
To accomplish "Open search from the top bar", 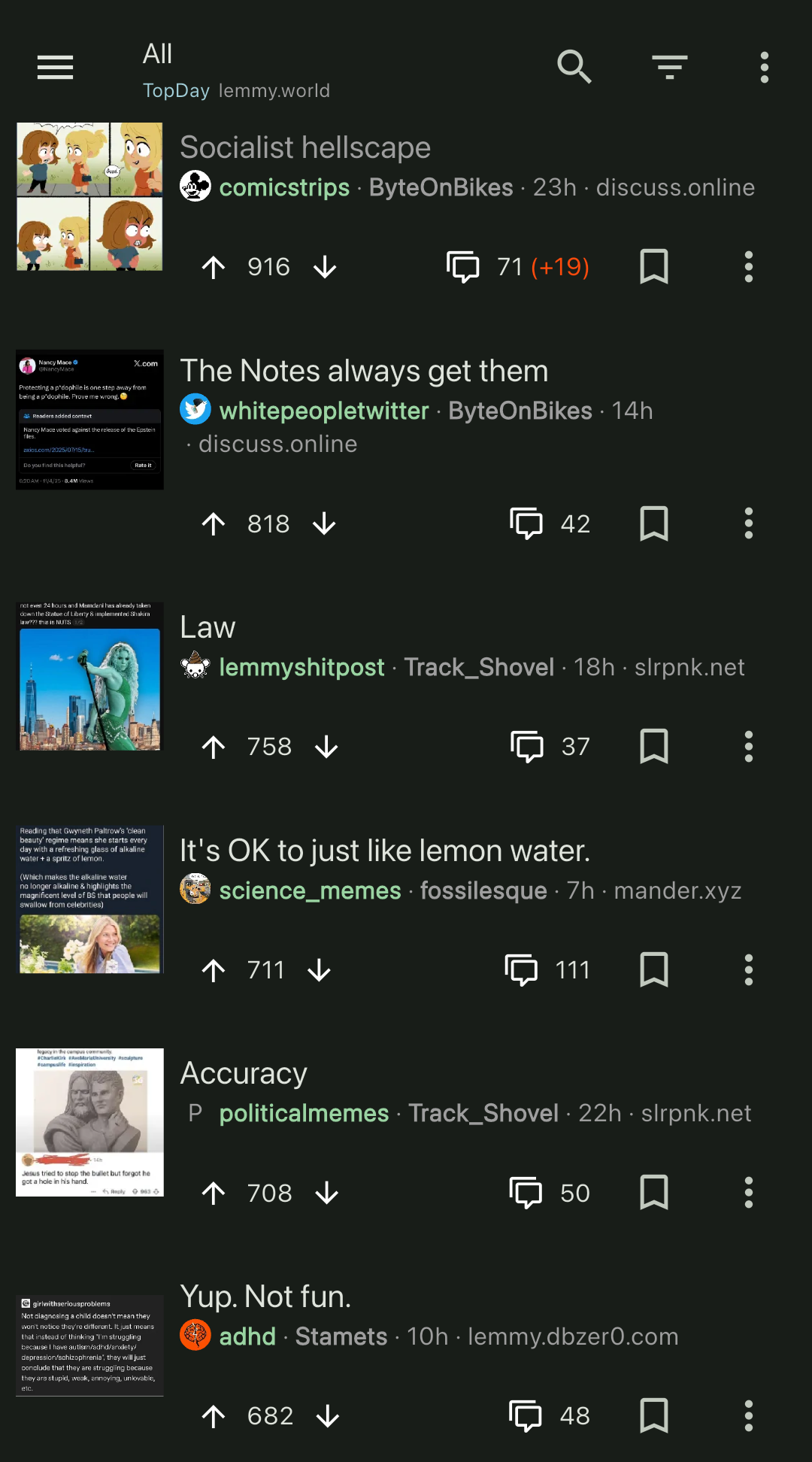I will click(574, 68).
